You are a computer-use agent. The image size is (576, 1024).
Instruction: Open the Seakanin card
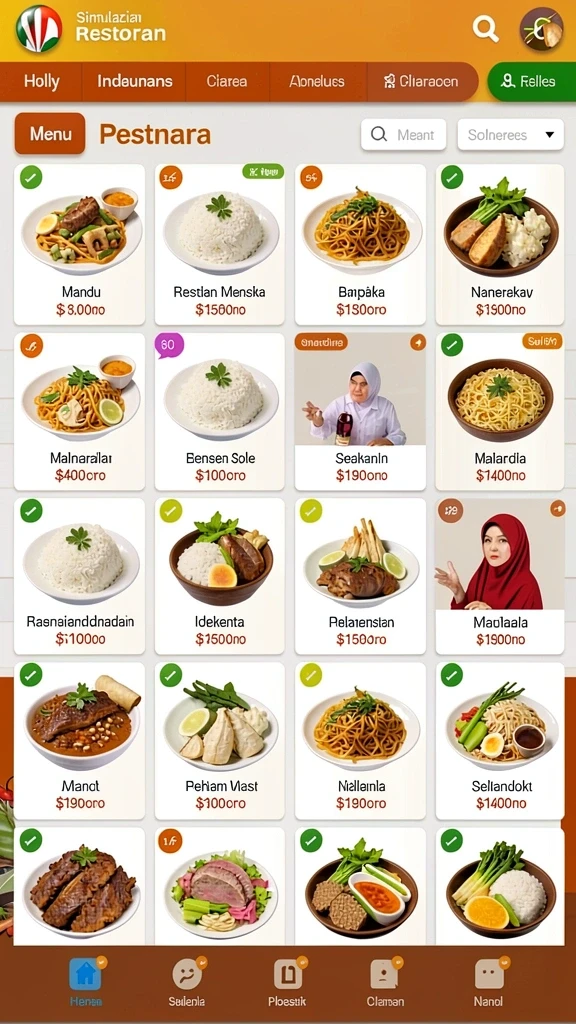(360, 411)
